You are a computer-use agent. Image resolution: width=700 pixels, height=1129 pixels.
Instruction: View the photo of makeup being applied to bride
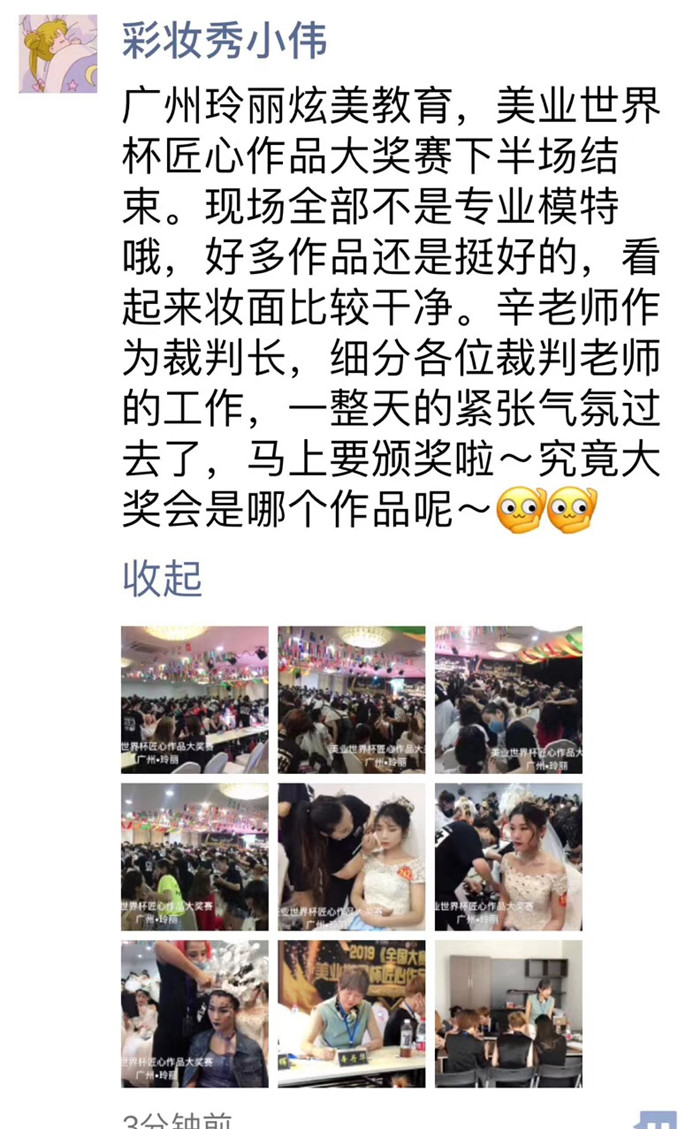point(351,856)
